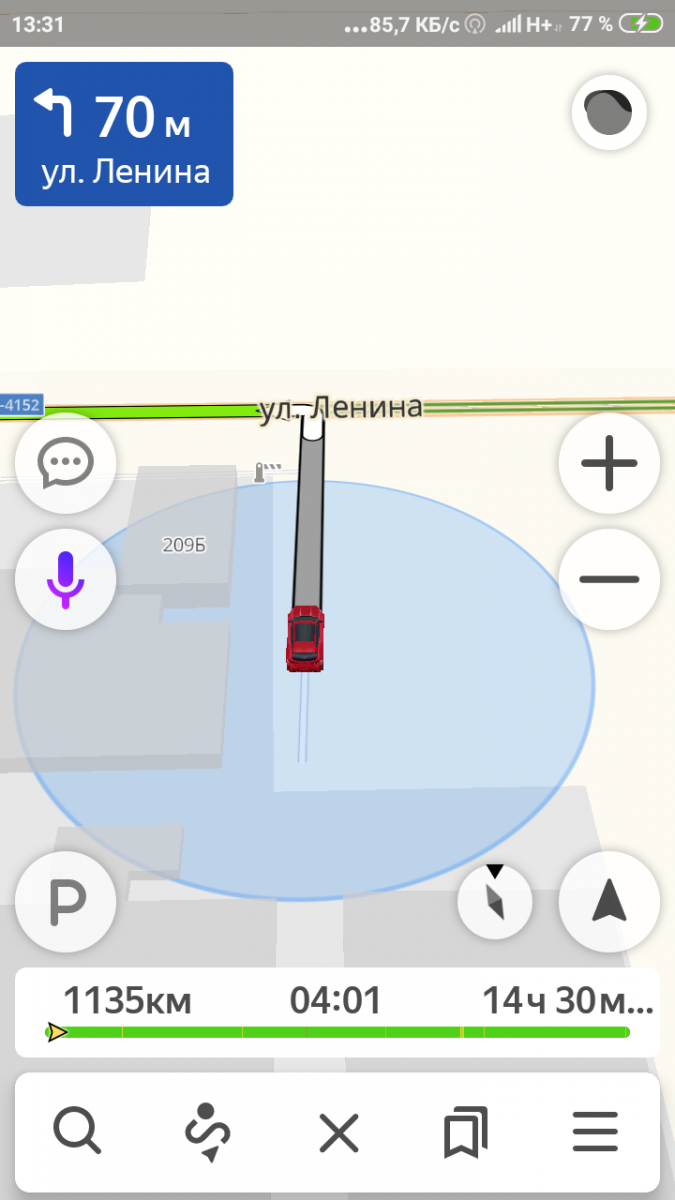Open saved places bookmarks
Screen dimensions: 675x1200
[x=466, y=1133]
